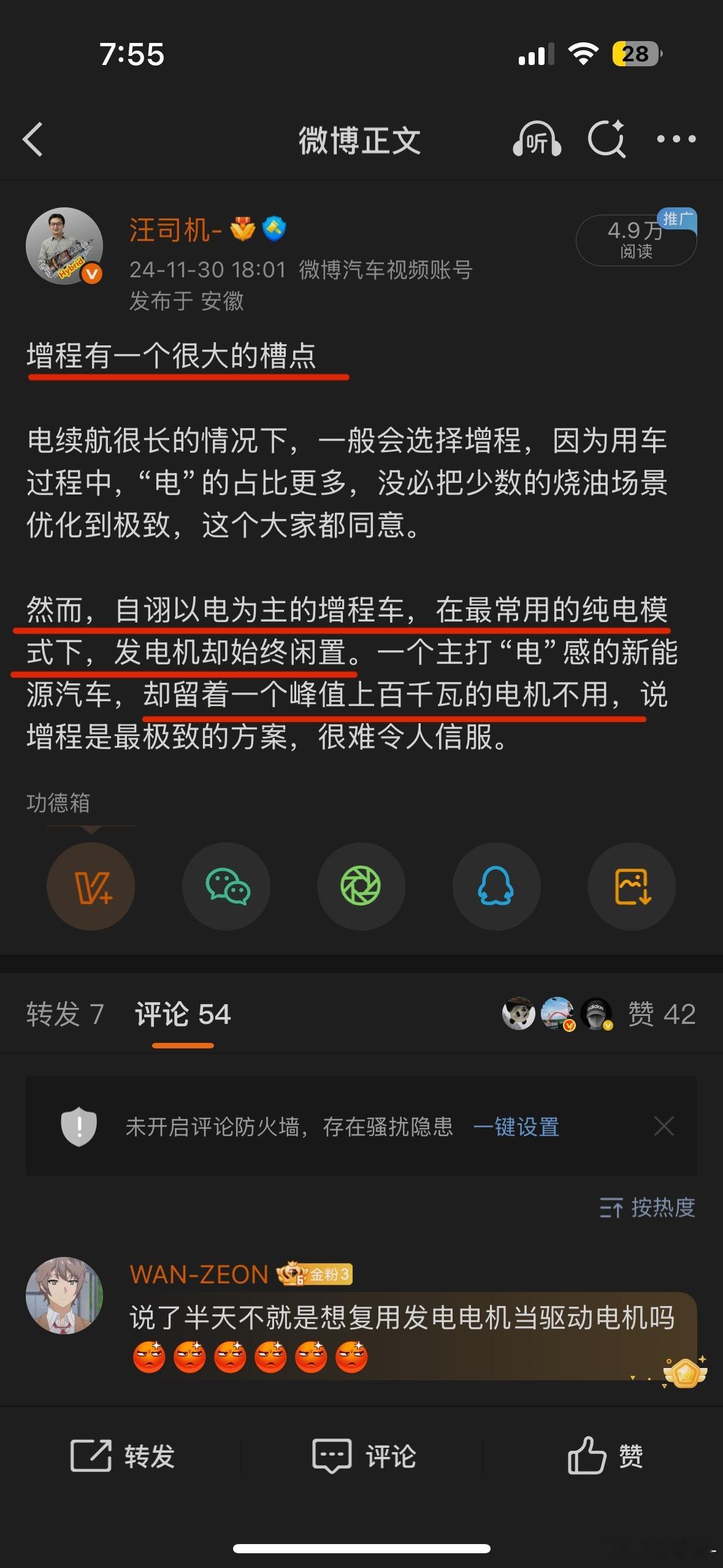Tap the V+ 功德箱 reward icon
Screen dimensions: 723x1568
point(91,886)
